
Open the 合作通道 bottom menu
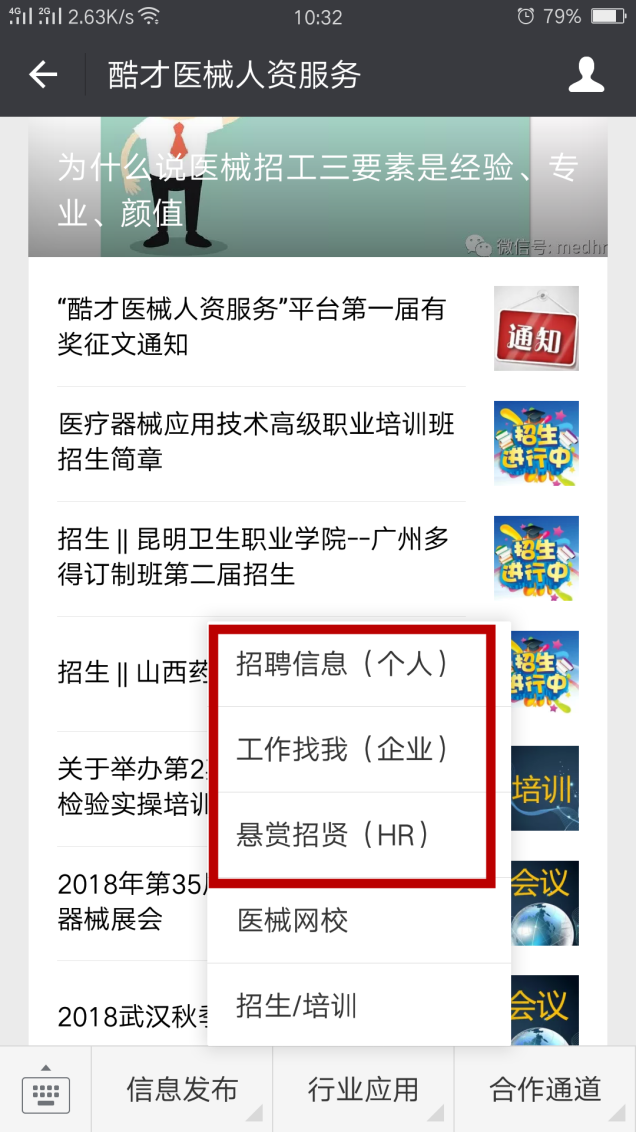(x=545, y=1089)
